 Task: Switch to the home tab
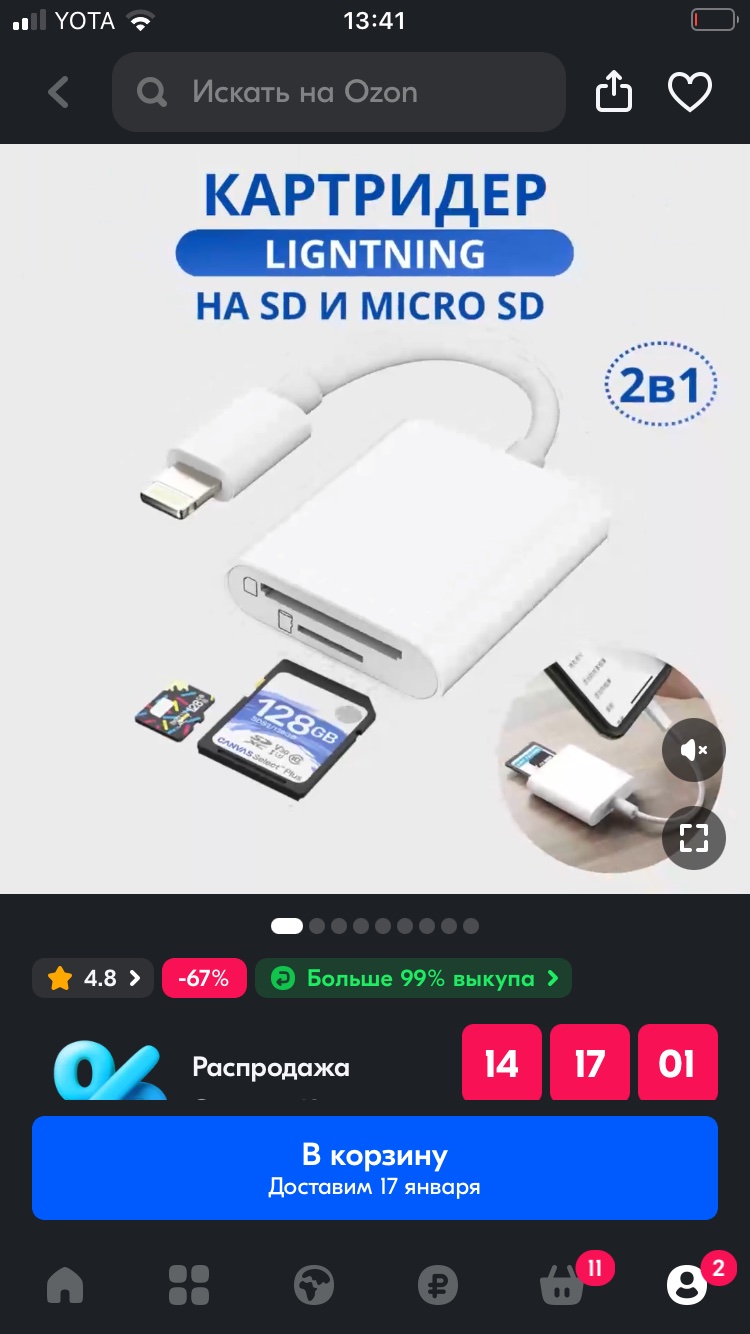(x=65, y=1285)
